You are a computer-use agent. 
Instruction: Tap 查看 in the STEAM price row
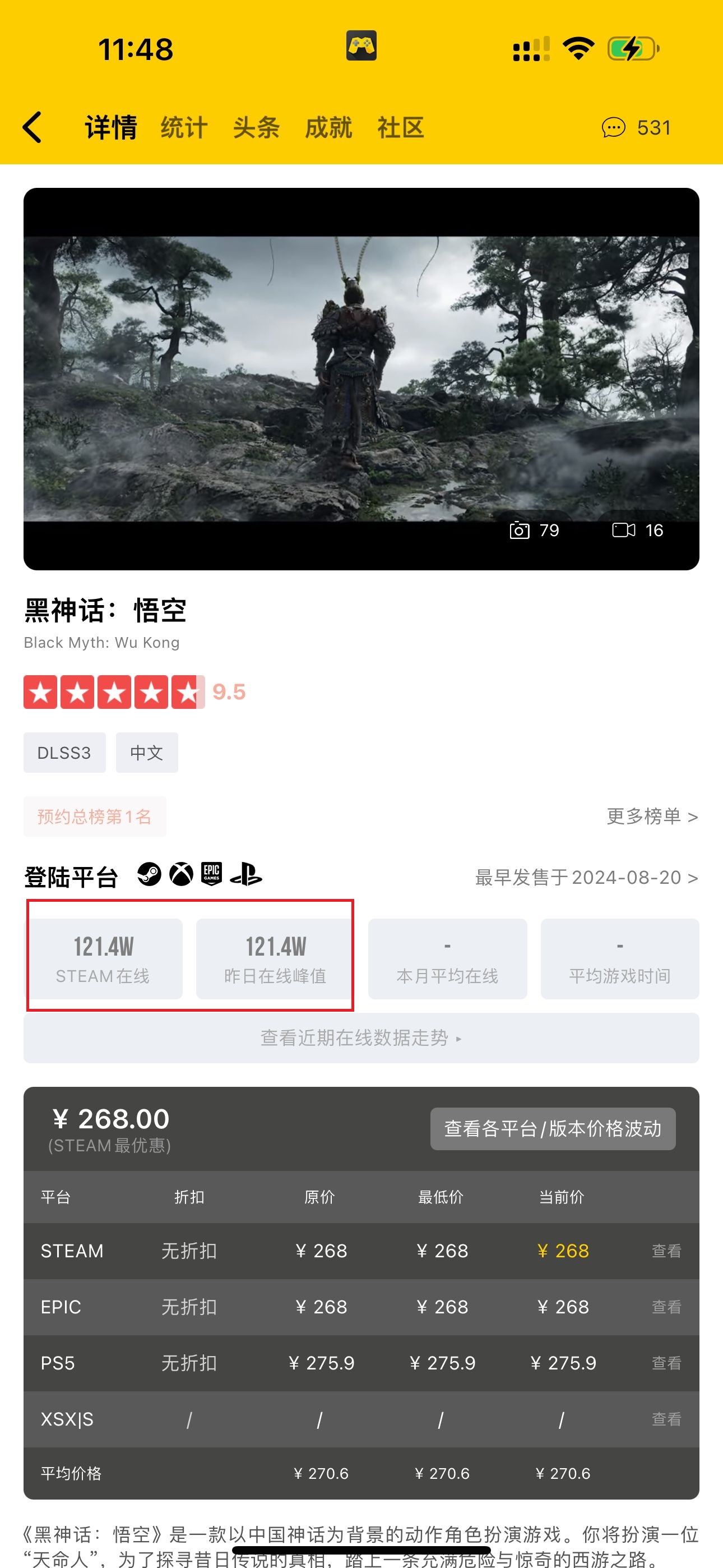coord(666,1251)
